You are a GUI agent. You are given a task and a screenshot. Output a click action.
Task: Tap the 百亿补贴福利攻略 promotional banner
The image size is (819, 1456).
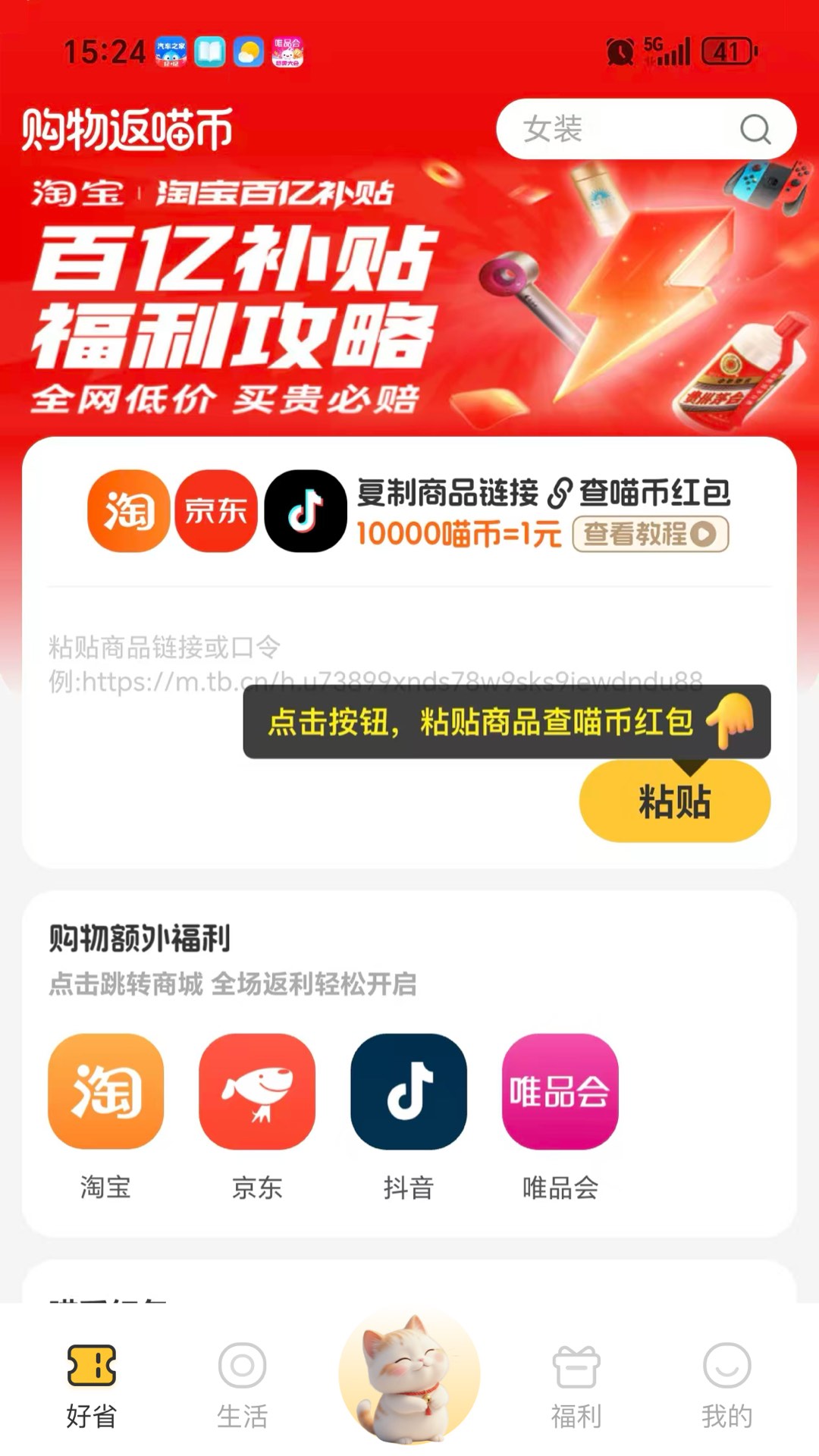(409, 296)
